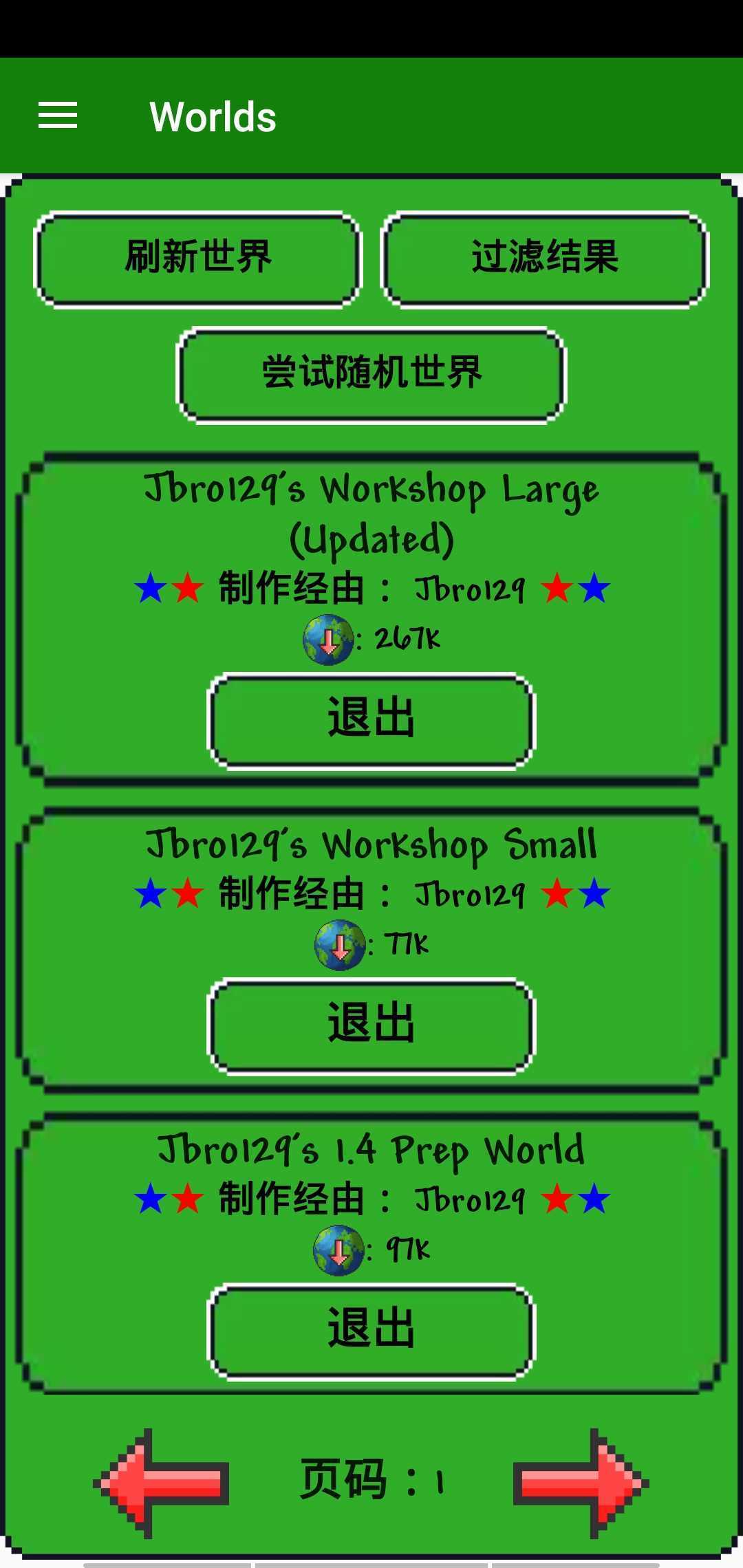Viewport: 743px width, 1568px height.
Task: Tap 退出 under Jbro129's 1.4 Prep World
Action: pos(371,1331)
